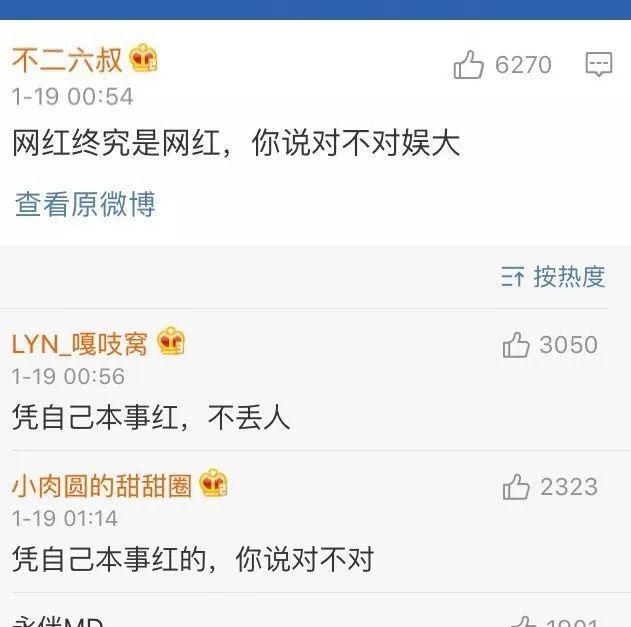The width and height of the screenshot is (631, 627).
Task: Like the comment by LYN_嘎吱窝
Action: 516,346
